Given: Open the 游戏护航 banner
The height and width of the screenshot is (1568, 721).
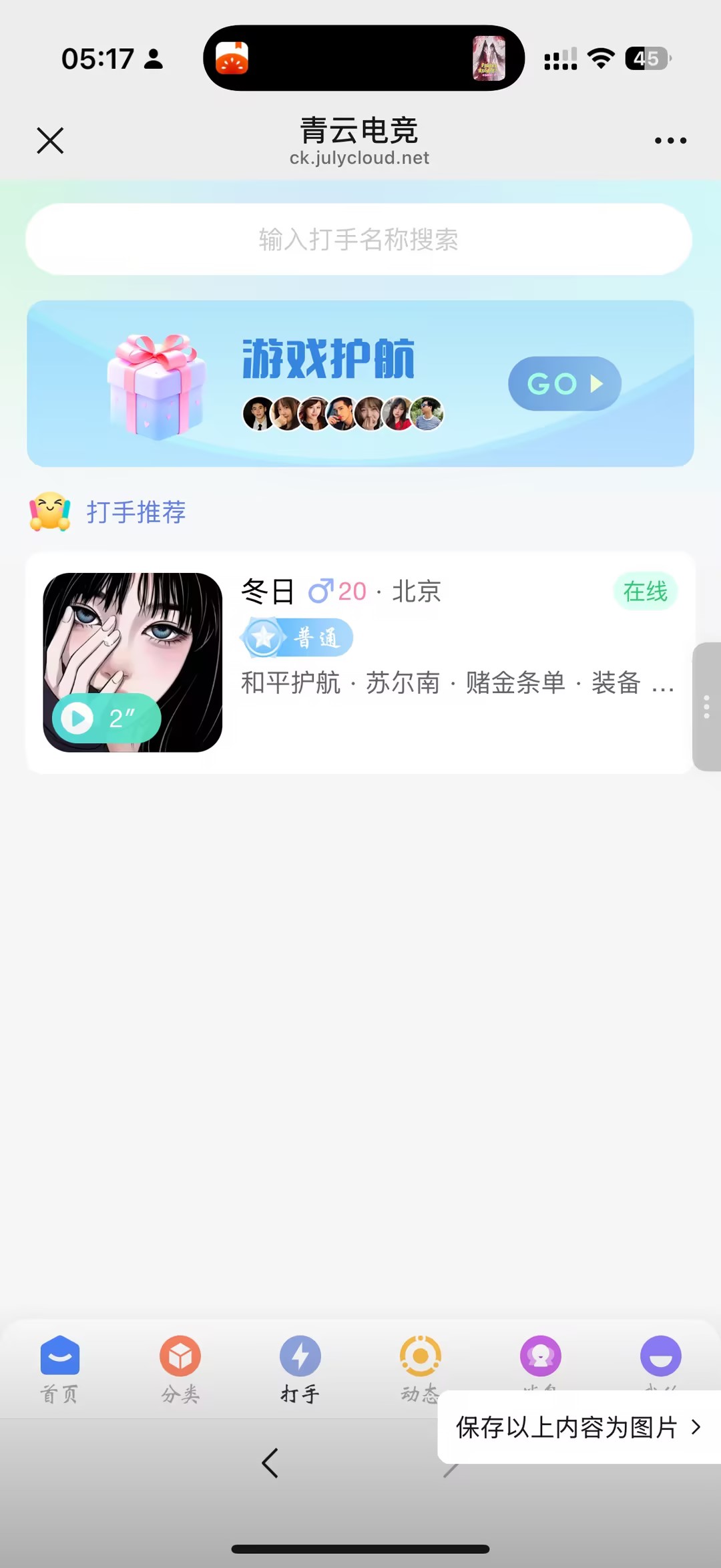Looking at the screenshot, I should [x=360, y=383].
